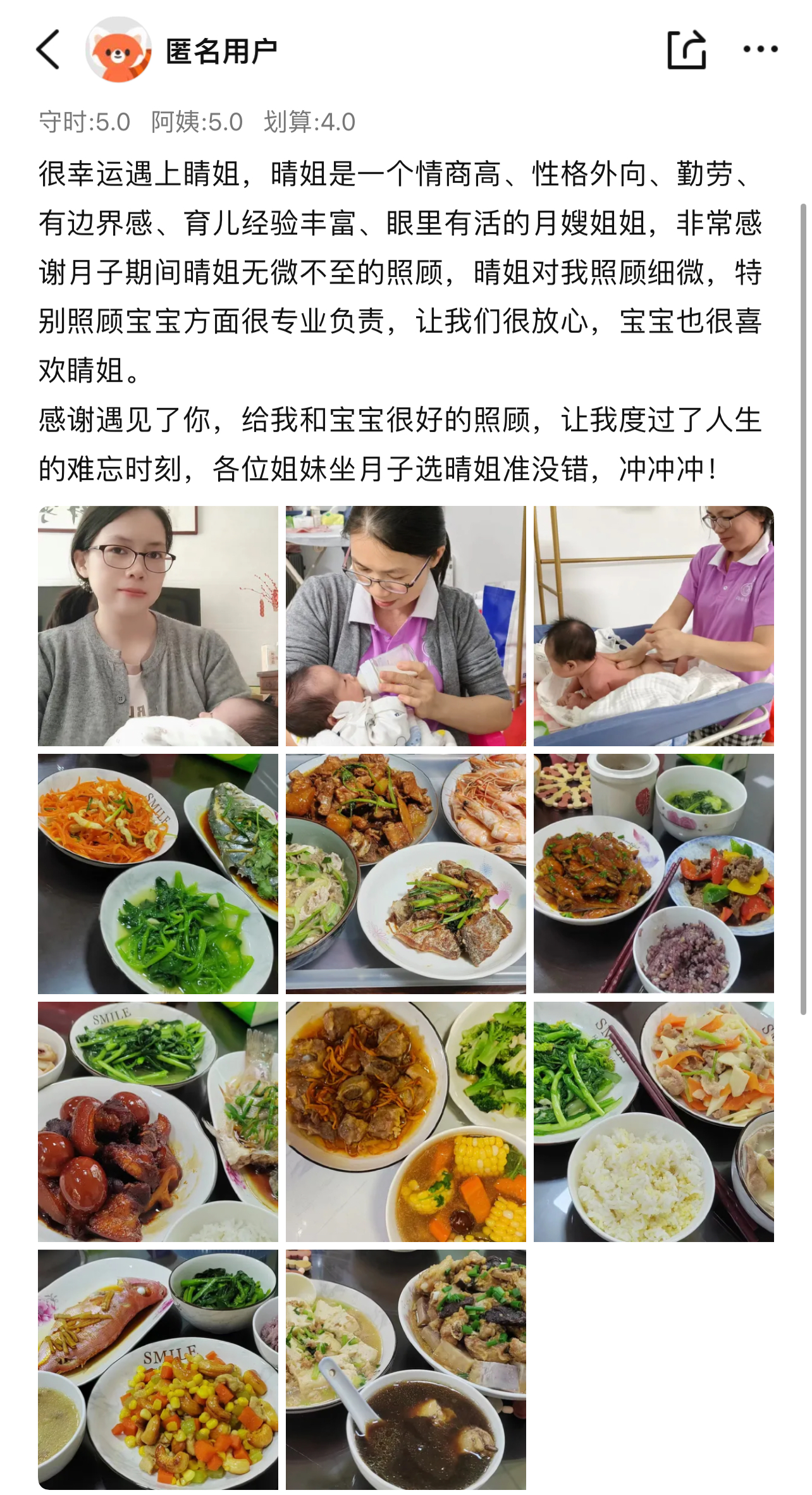The height and width of the screenshot is (1495, 812).
Task: Open the shredded carrot and fish photo
Action: (x=157, y=873)
